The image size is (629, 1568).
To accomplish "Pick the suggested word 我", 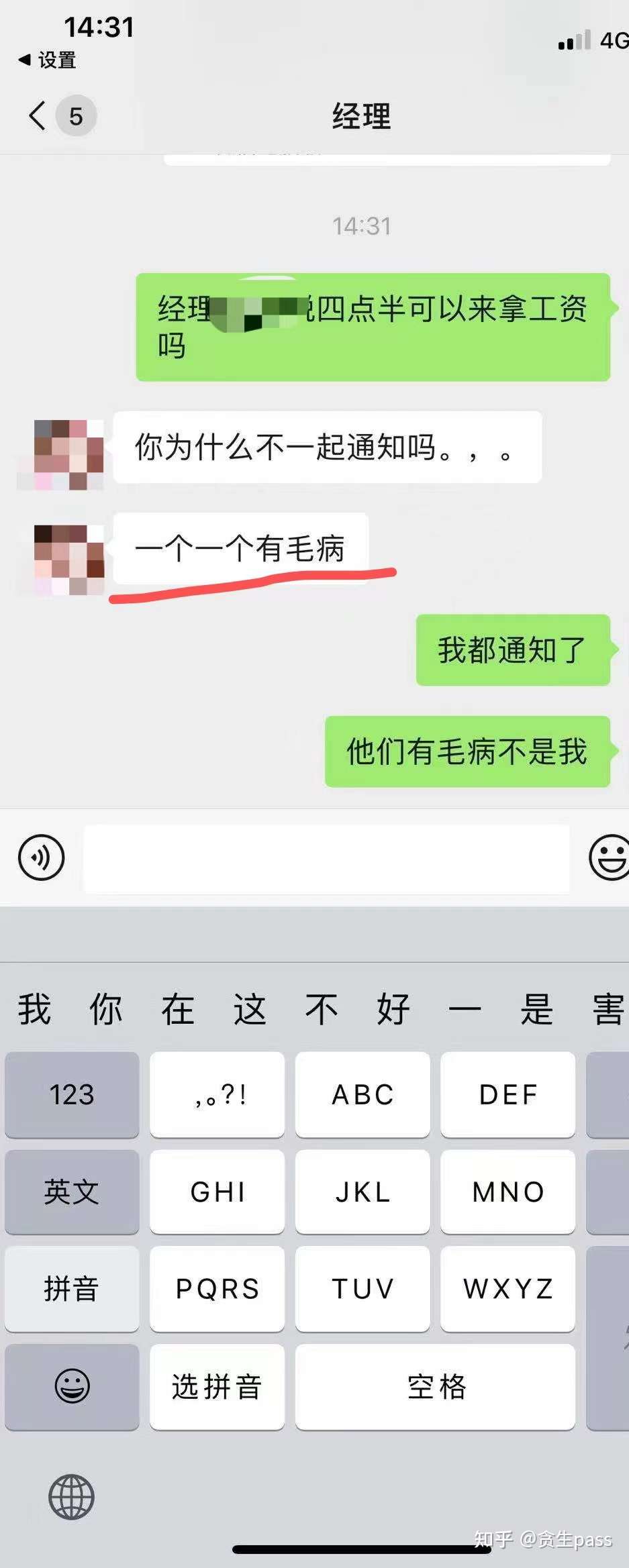I will pos(34,1008).
